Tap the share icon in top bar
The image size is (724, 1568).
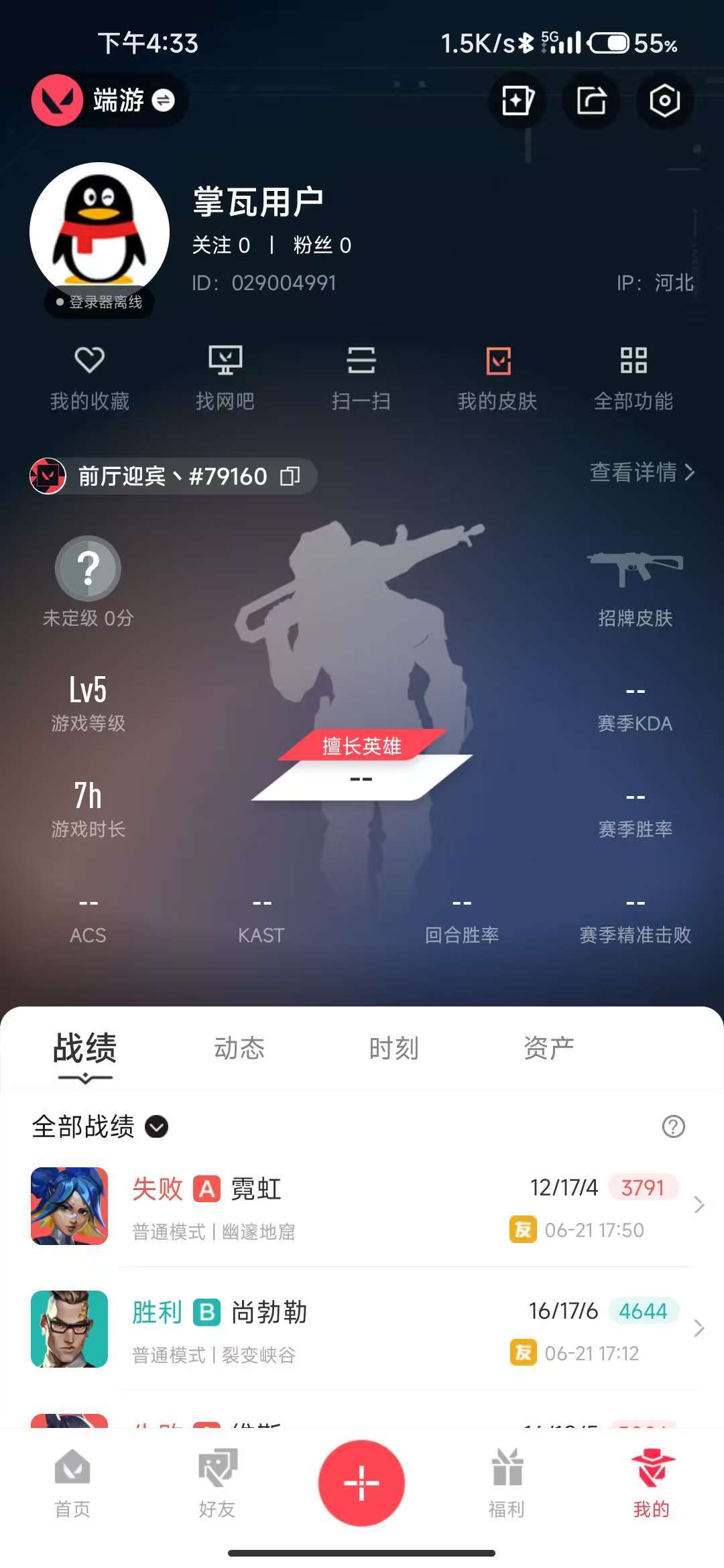pos(591,101)
